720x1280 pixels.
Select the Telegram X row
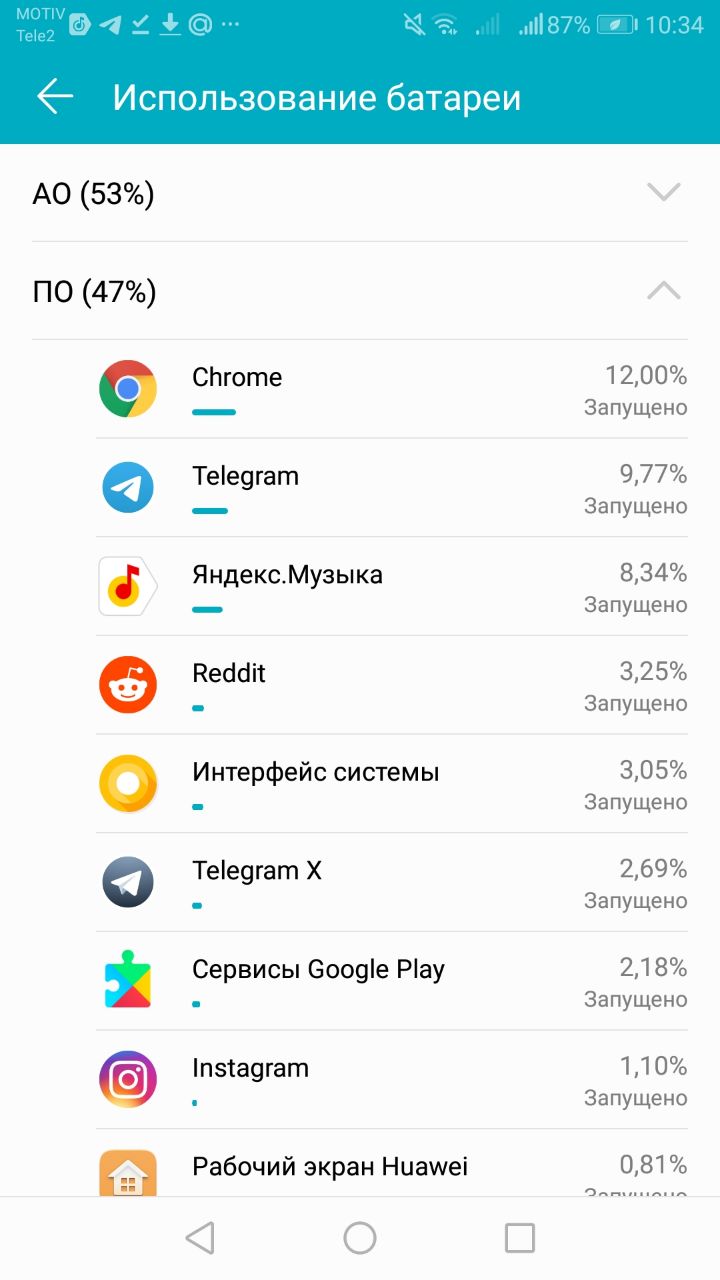pyautogui.click(x=390, y=882)
